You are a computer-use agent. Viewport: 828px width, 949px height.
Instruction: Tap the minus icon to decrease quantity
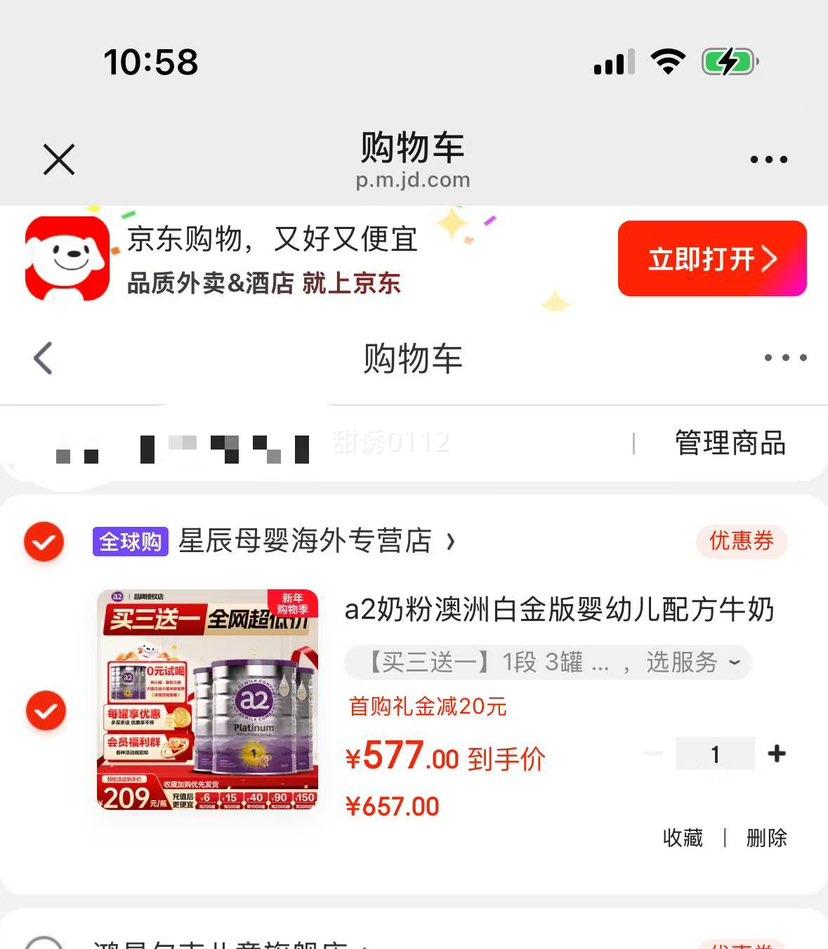point(653,753)
